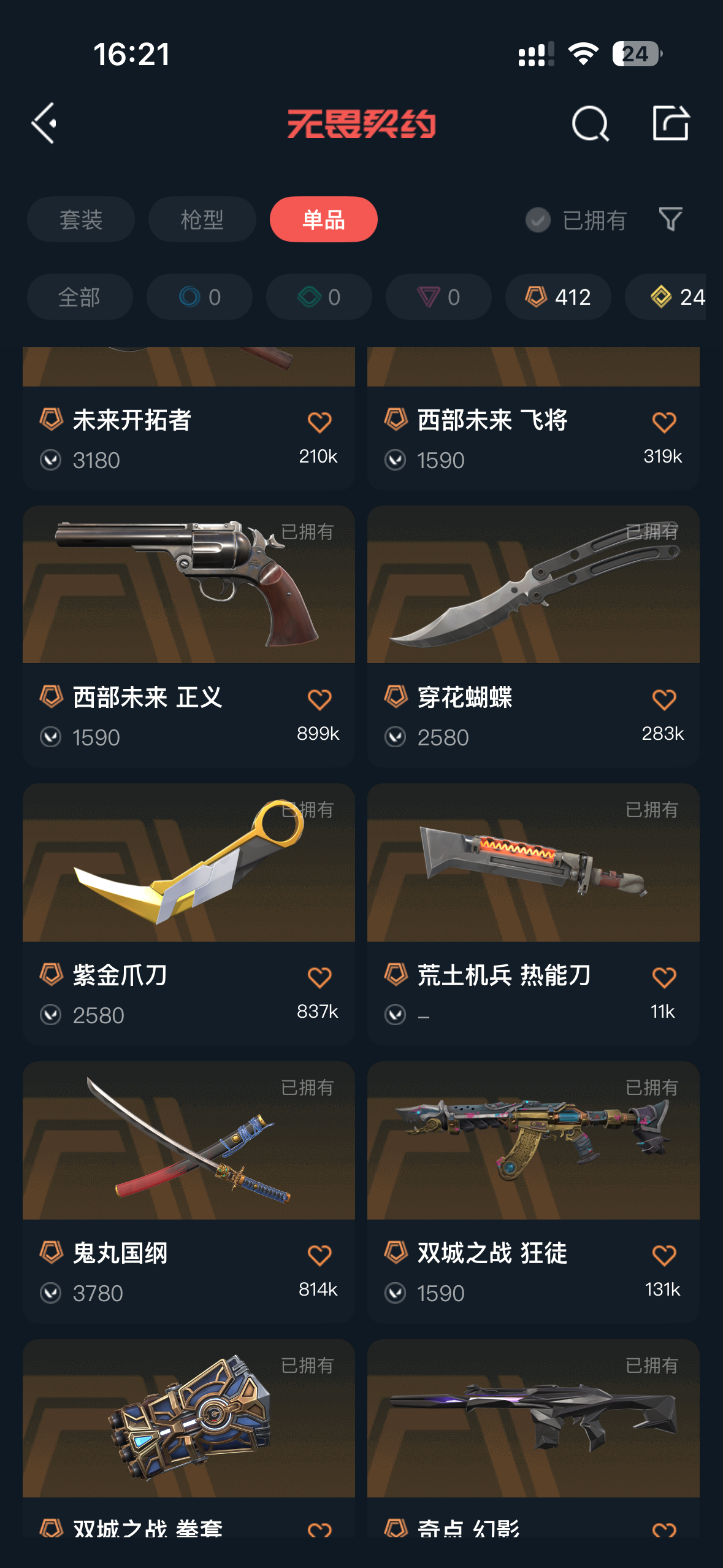The image size is (723, 1568).
Task: Open the funnel filter options
Action: pos(670,219)
